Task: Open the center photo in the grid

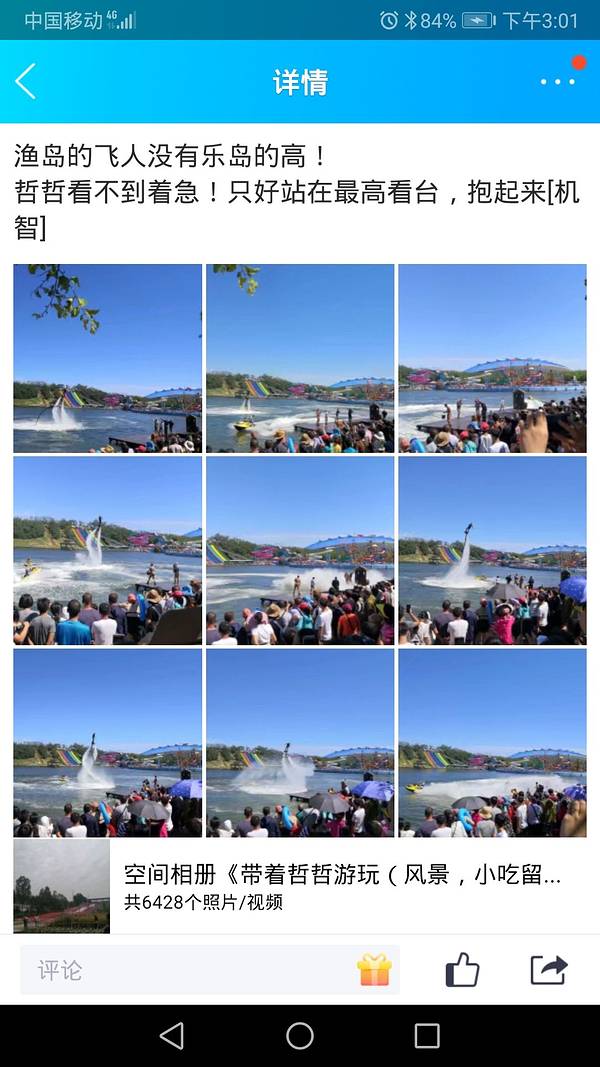Action: pyautogui.click(x=300, y=550)
